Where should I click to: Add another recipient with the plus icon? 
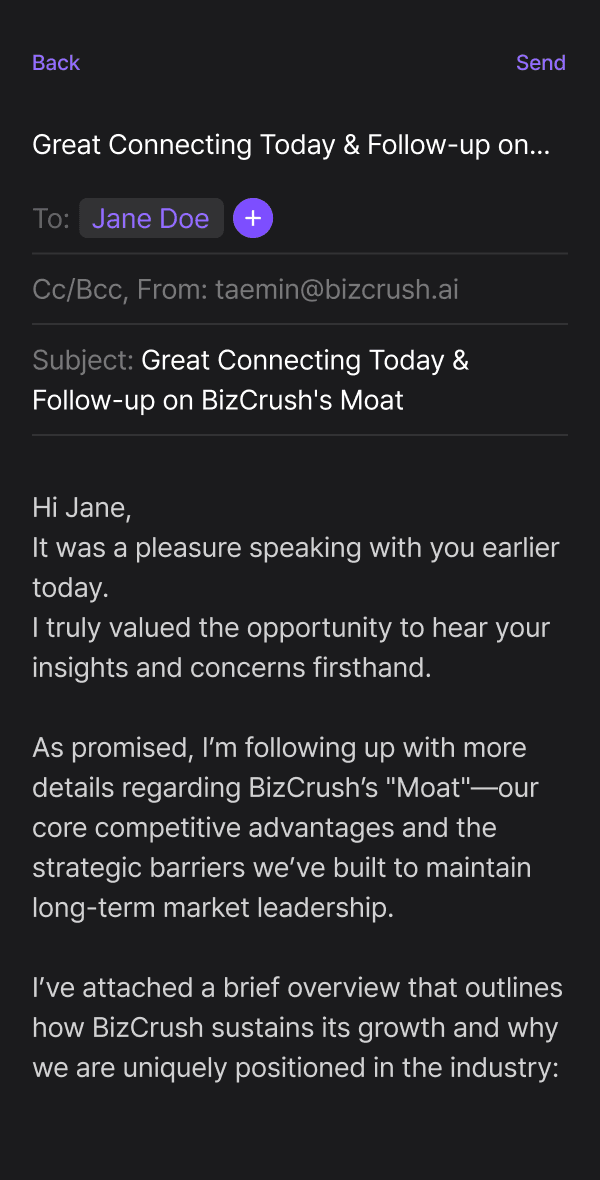point(253,219)
